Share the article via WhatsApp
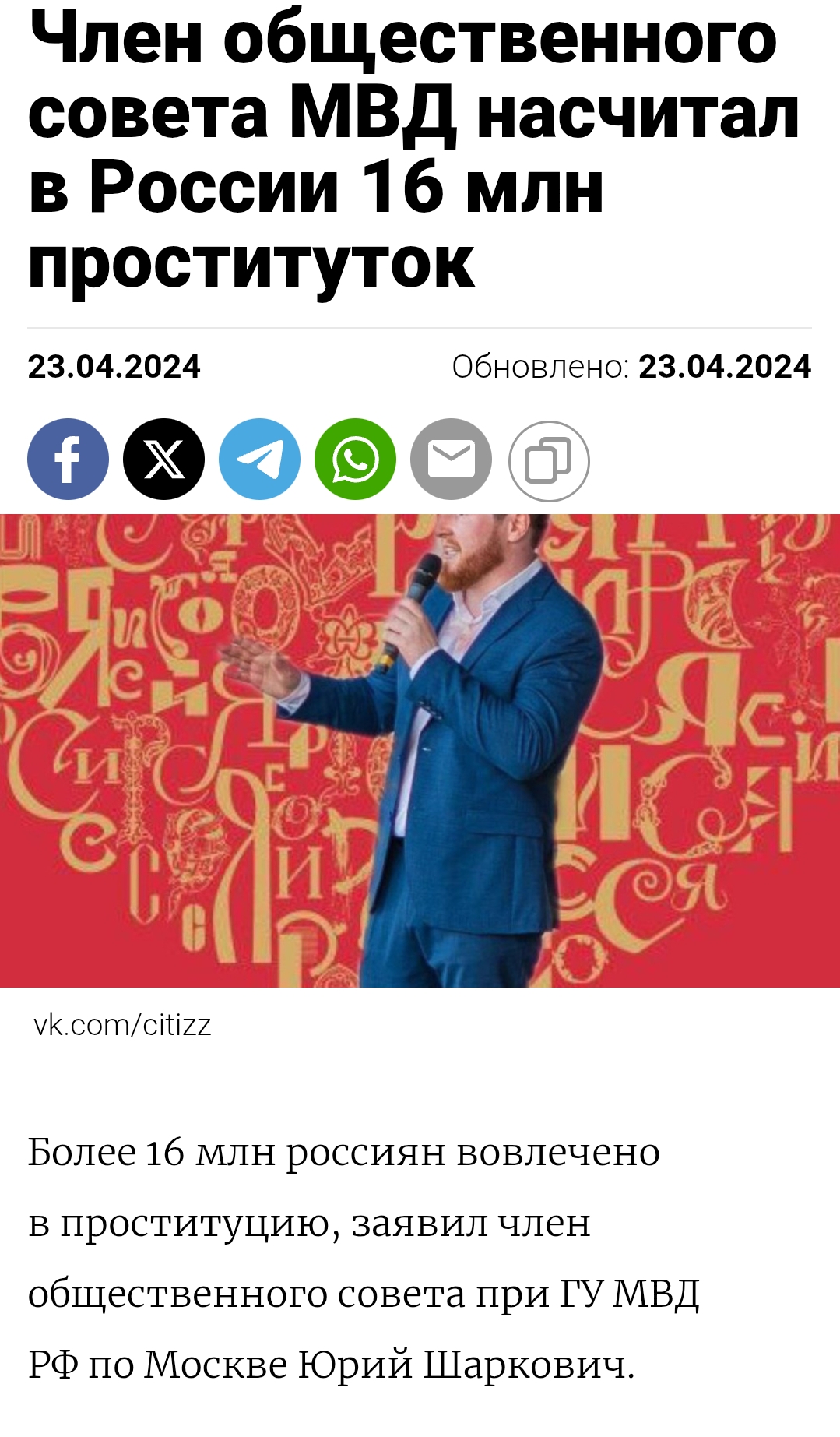The image size is (840, 1437). point(355,460)
